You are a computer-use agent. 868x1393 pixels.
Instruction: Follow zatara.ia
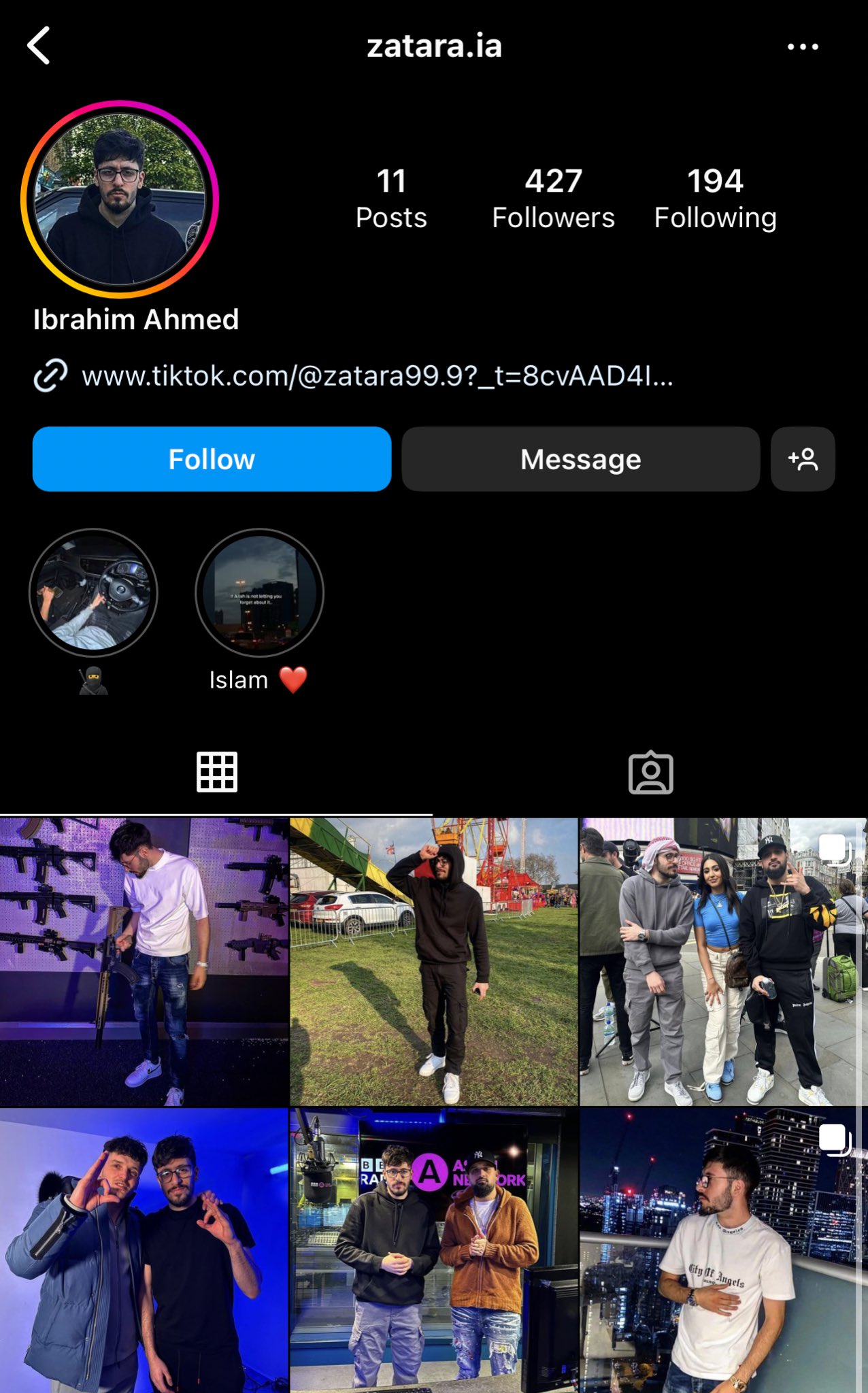(212, 459)
